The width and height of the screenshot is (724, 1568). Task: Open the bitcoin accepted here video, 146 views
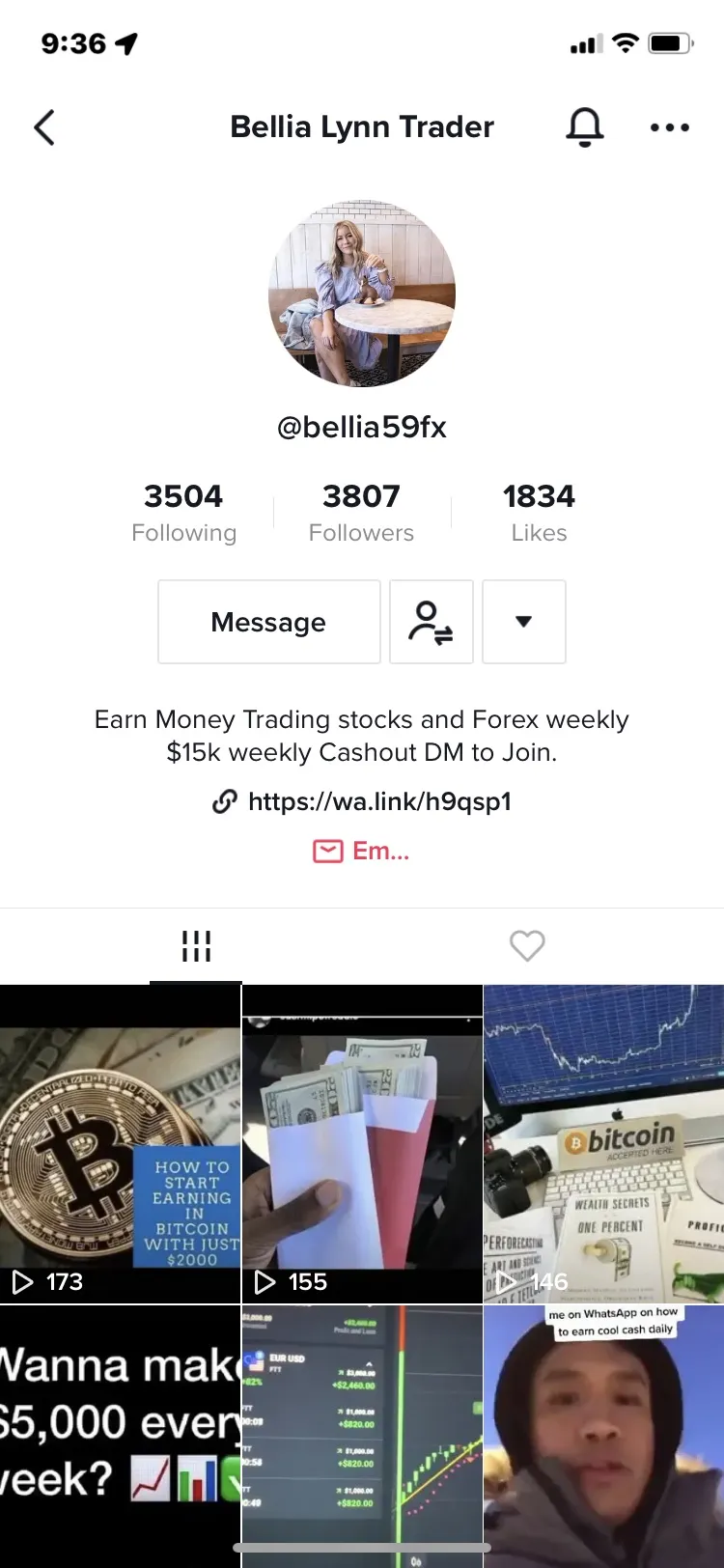click(x=604, y=1144)
